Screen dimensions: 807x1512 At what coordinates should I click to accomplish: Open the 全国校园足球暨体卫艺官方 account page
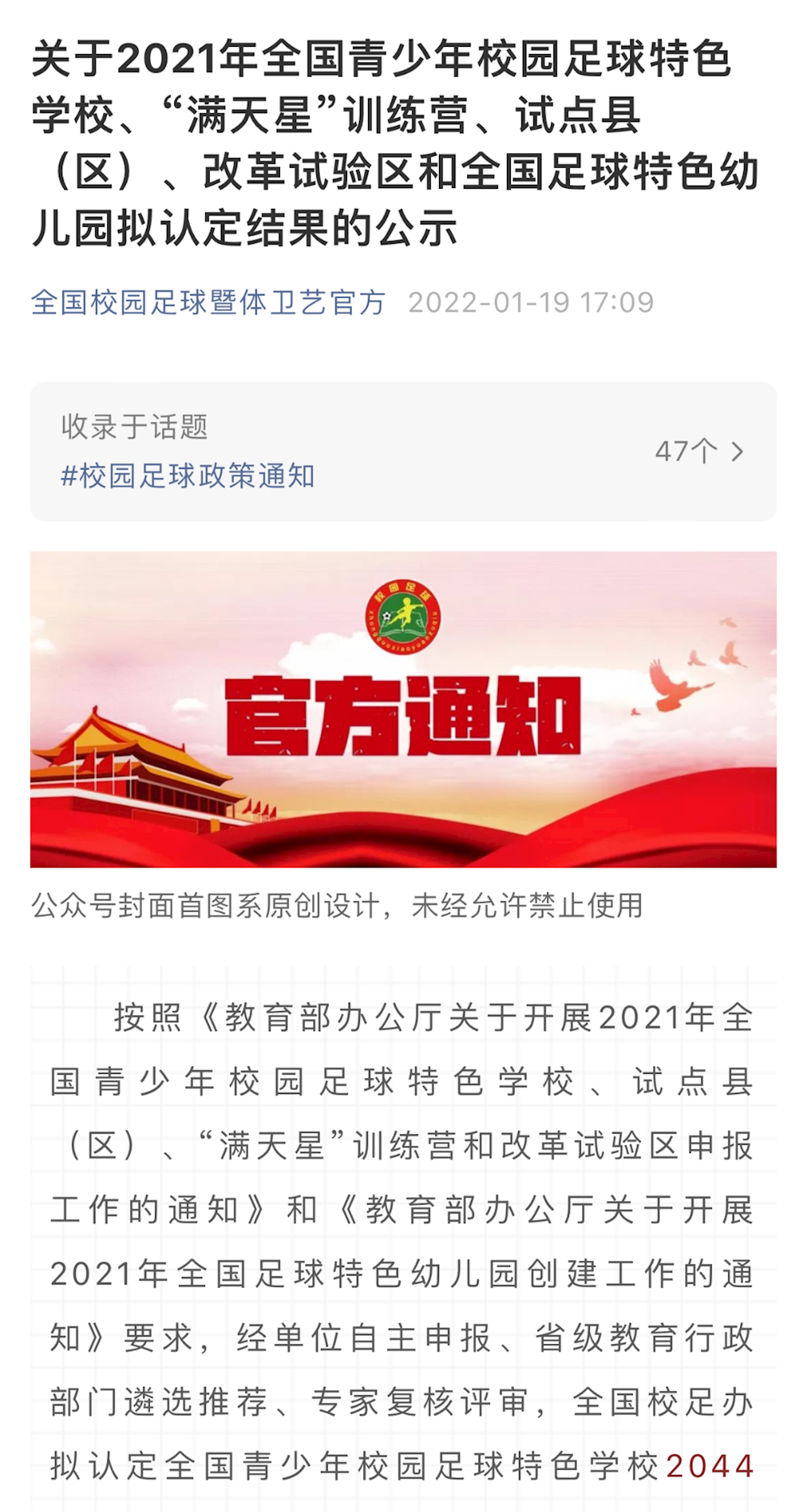(207, 303)
